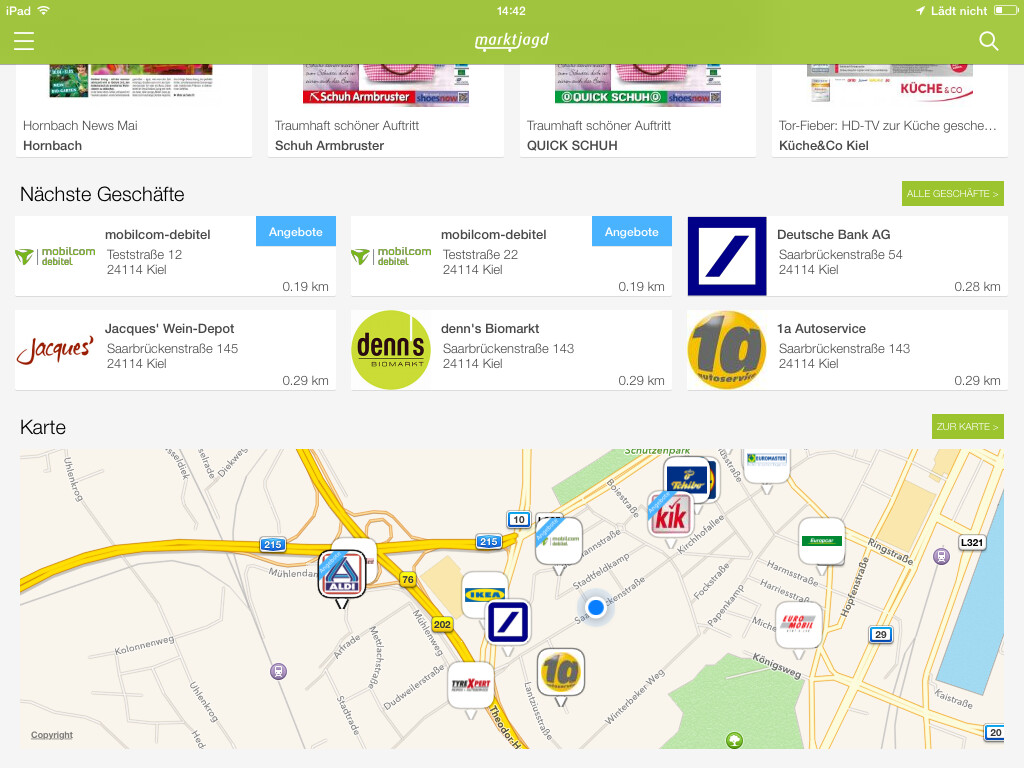Open the denn's Biomarkt store card

point(511,350)
